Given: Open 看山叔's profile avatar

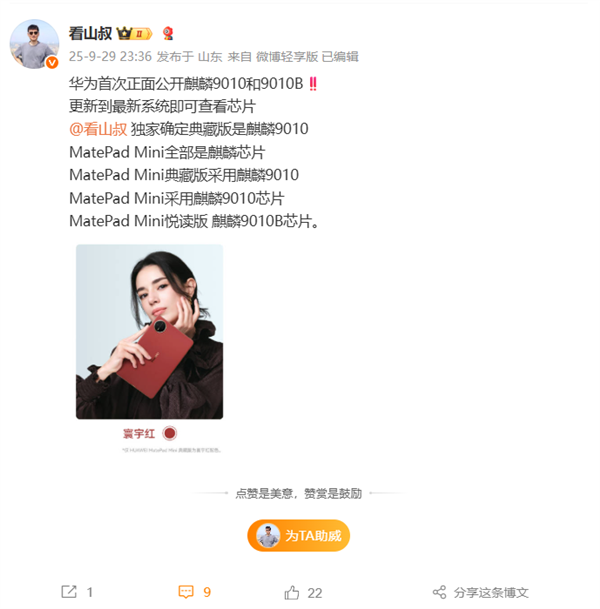Looking at the screenshot, I should [x=34, y=43].
